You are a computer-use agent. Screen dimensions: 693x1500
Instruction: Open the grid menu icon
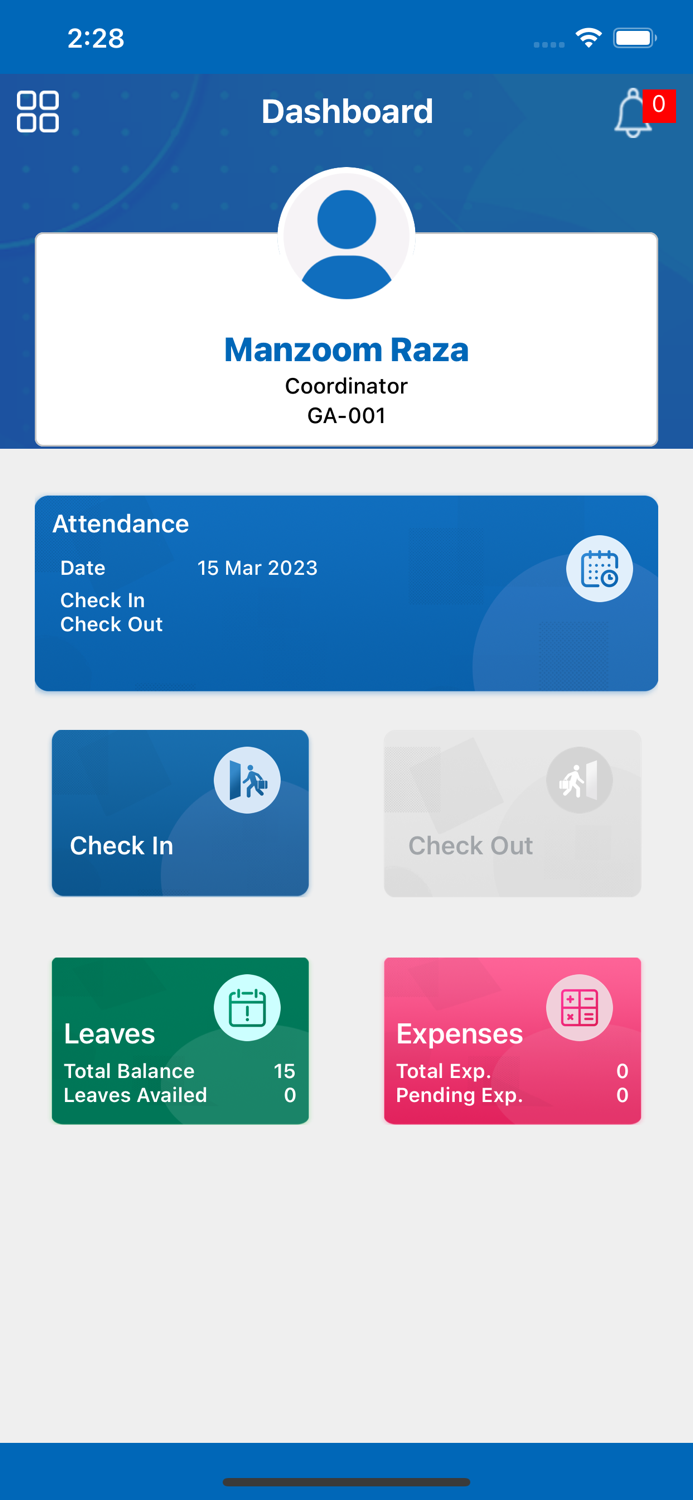(38, 111)
